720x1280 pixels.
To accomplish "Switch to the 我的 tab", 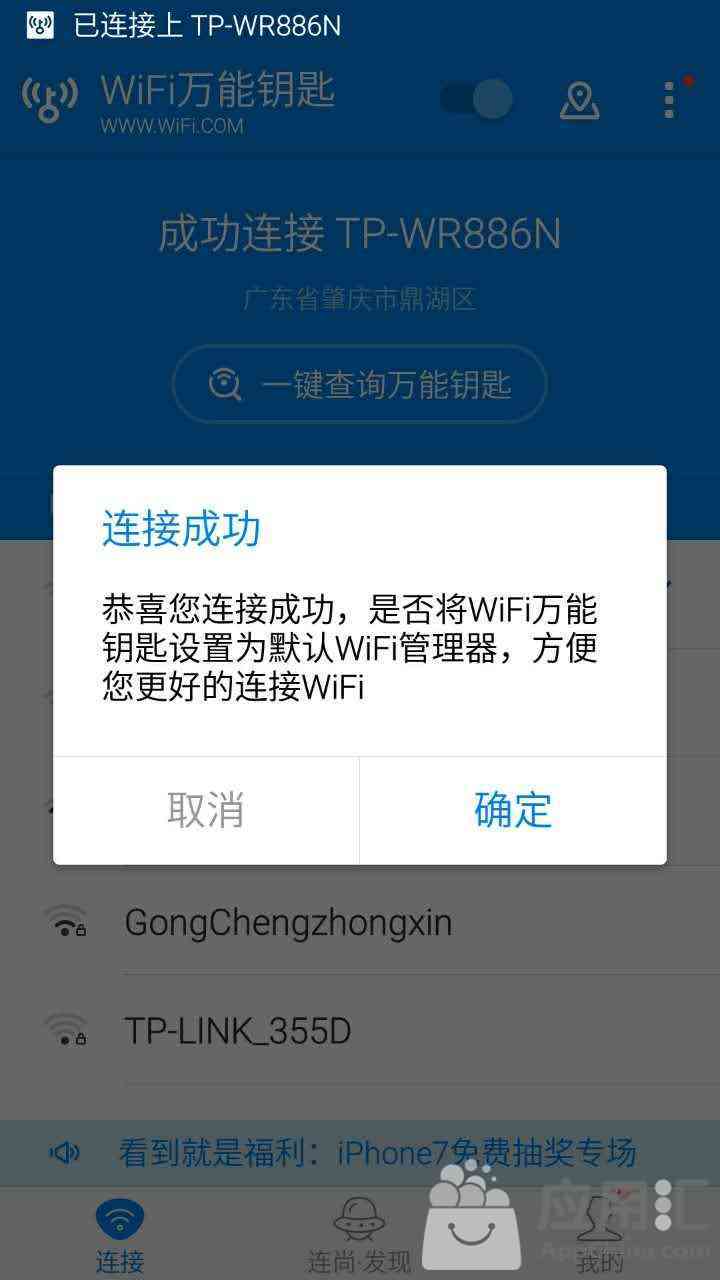I will coord(600,1235).
